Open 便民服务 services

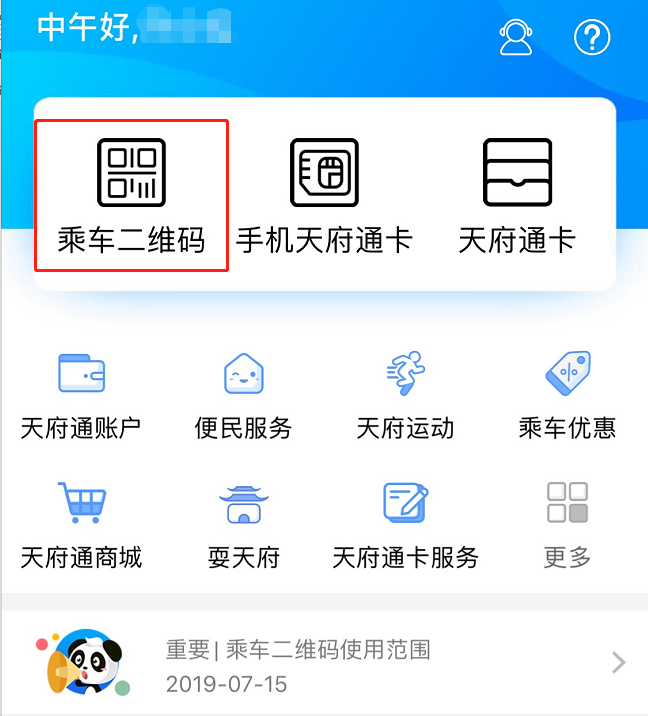point(243,395)
